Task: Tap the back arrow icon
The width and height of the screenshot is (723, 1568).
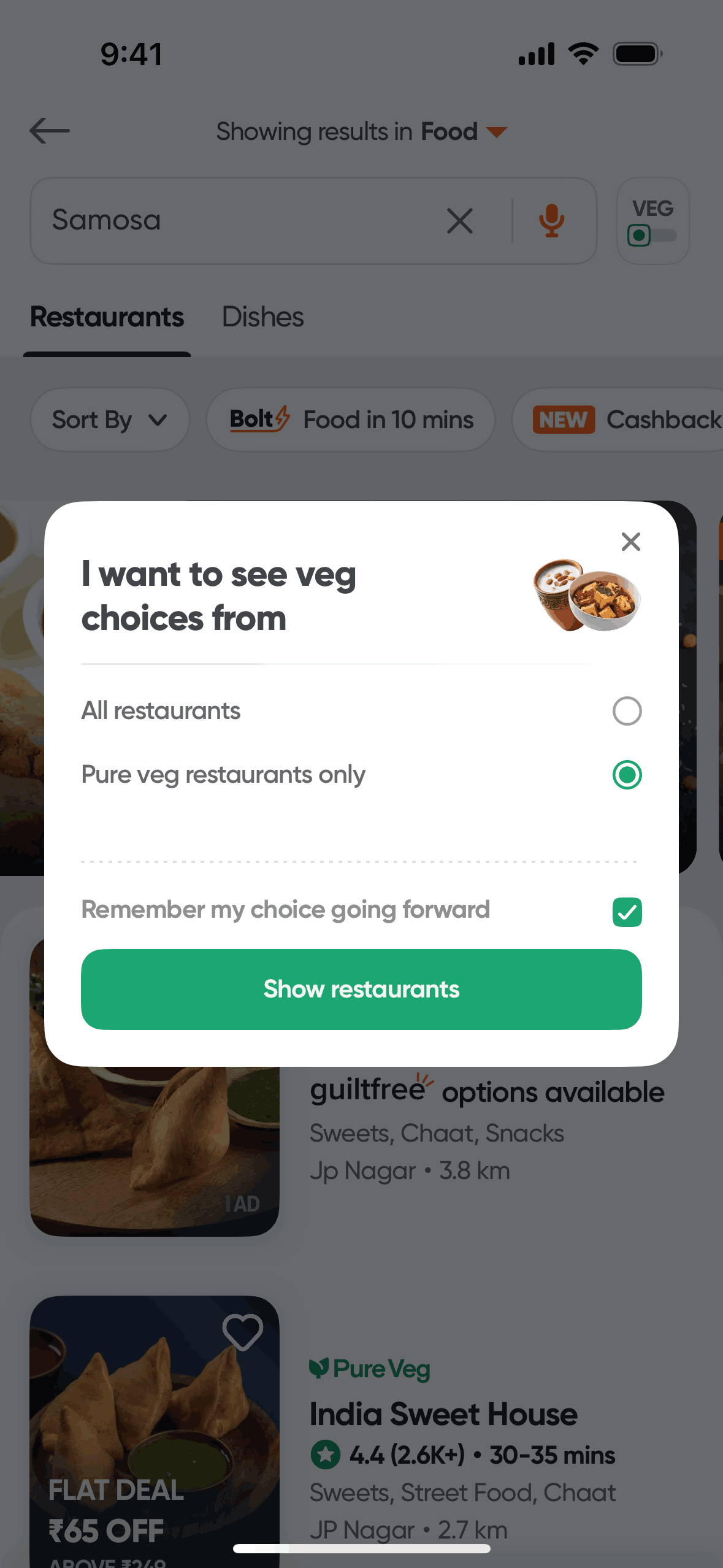Action: (x=50, y=131)
